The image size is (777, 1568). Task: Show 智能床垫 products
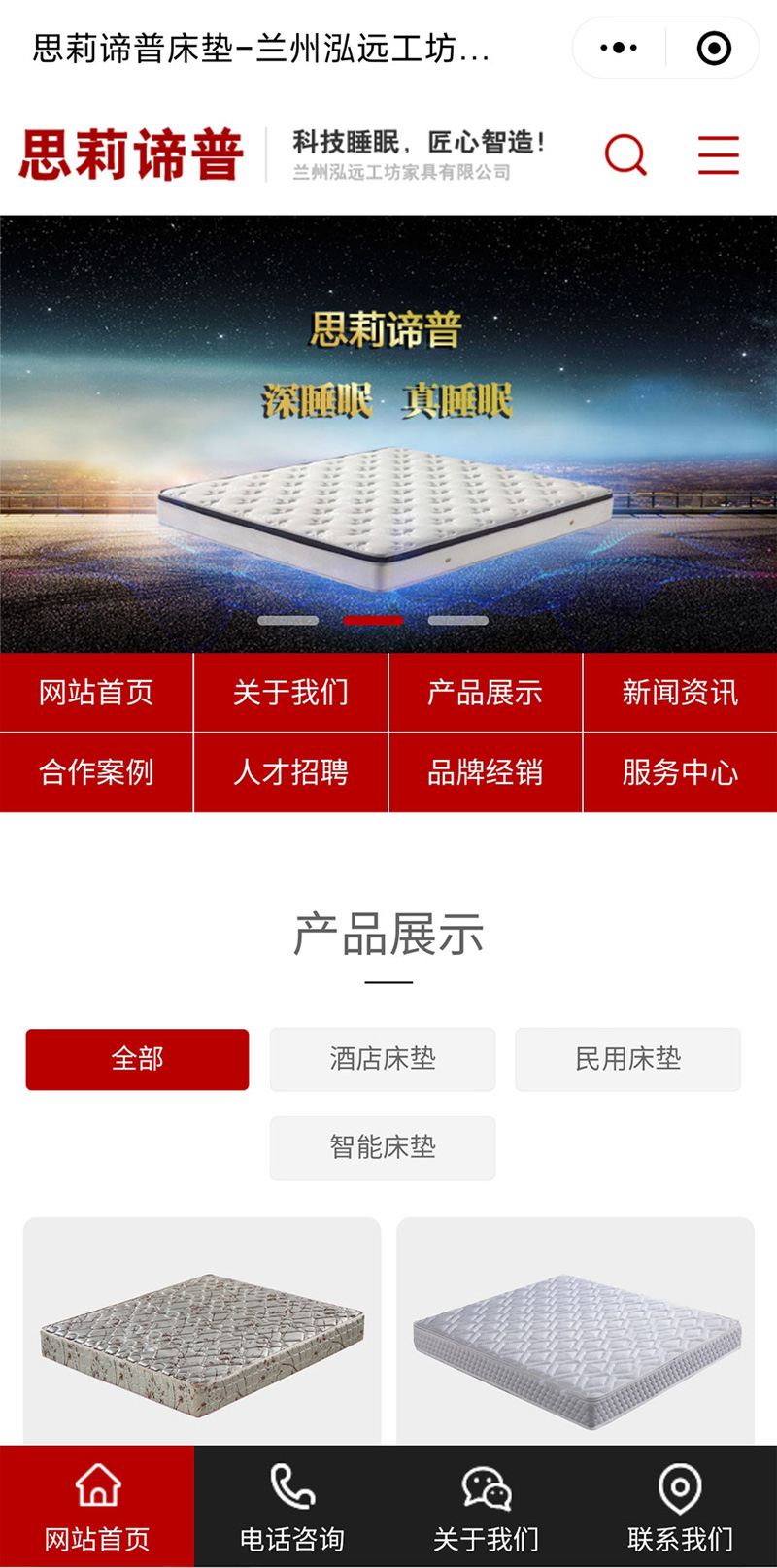pyautogui.click(x=383, y=1147)
